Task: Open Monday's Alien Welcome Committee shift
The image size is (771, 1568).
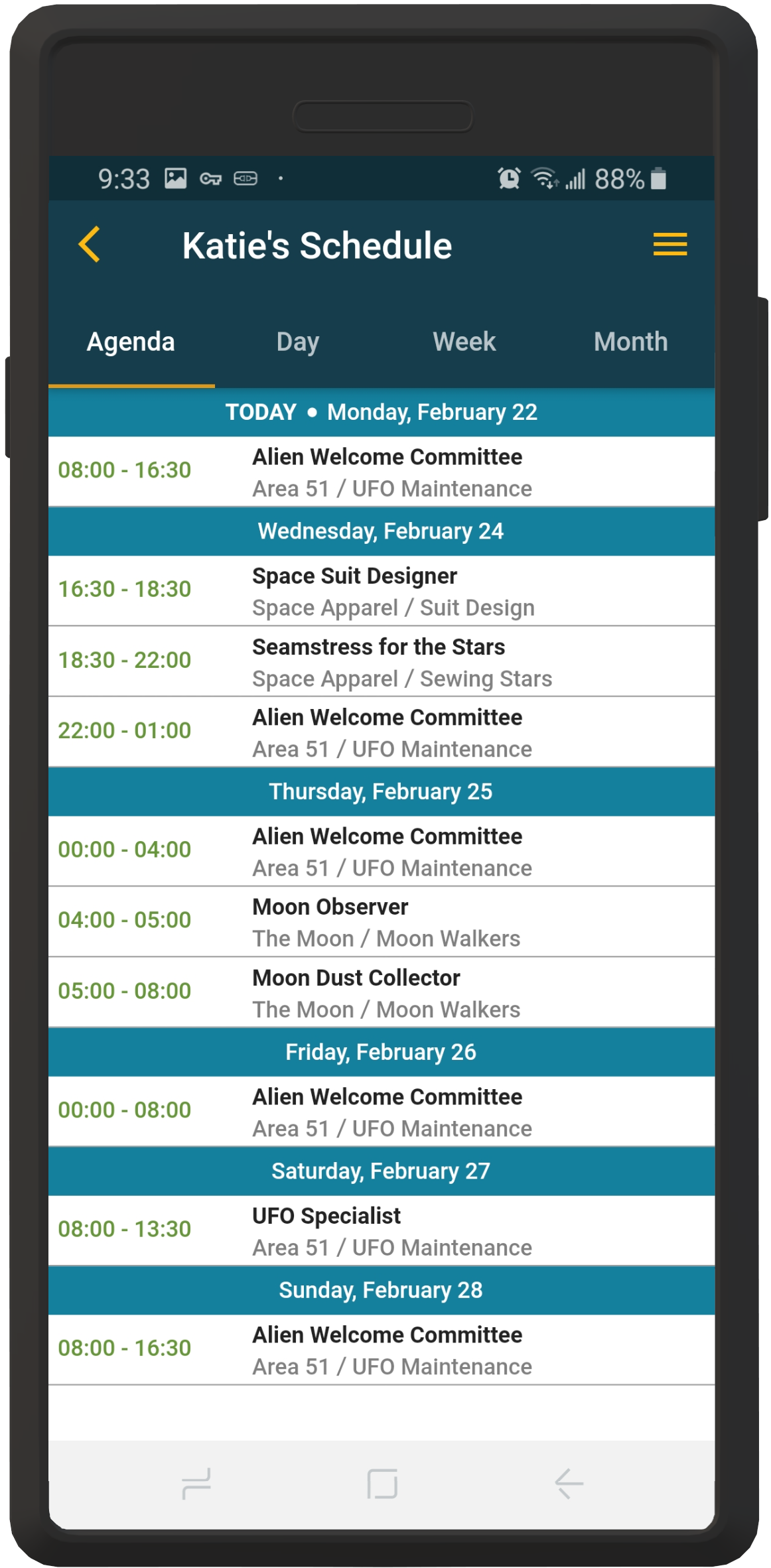Action: click(382, 472)
